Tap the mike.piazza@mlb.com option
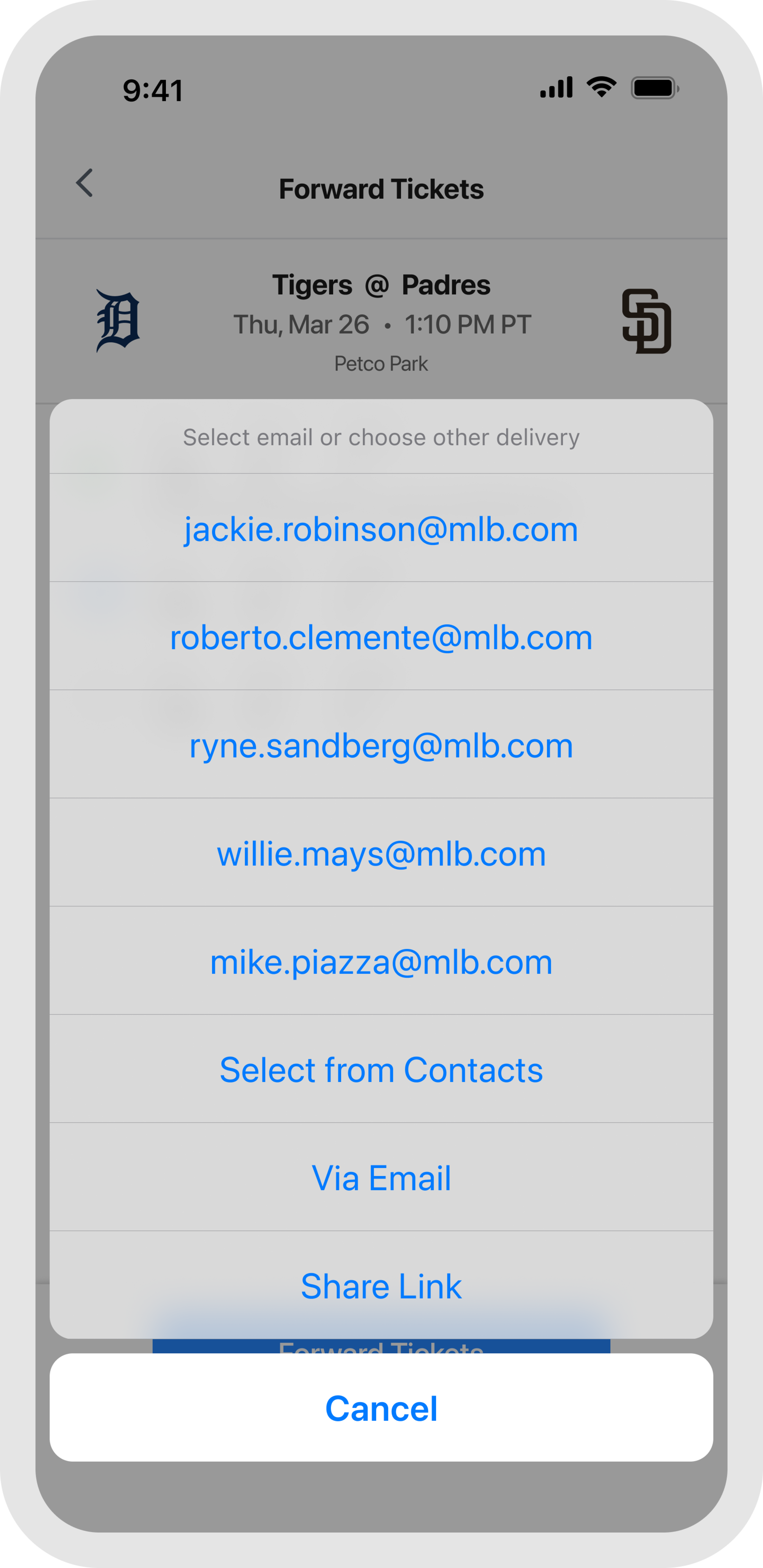The height and width of the screenshot is (1568, 763). click(381, 961)
